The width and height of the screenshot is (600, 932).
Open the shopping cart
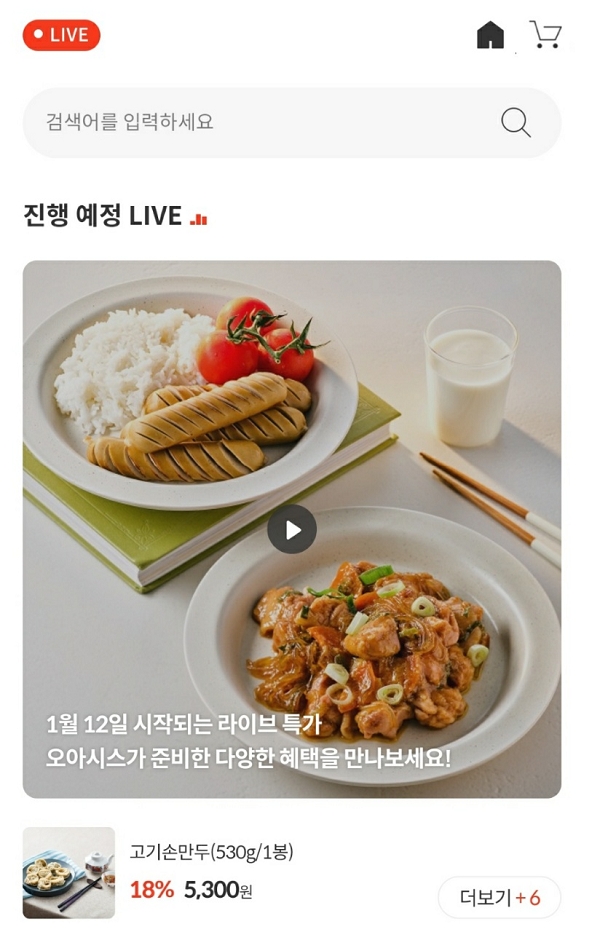click(x=546, y=35)
